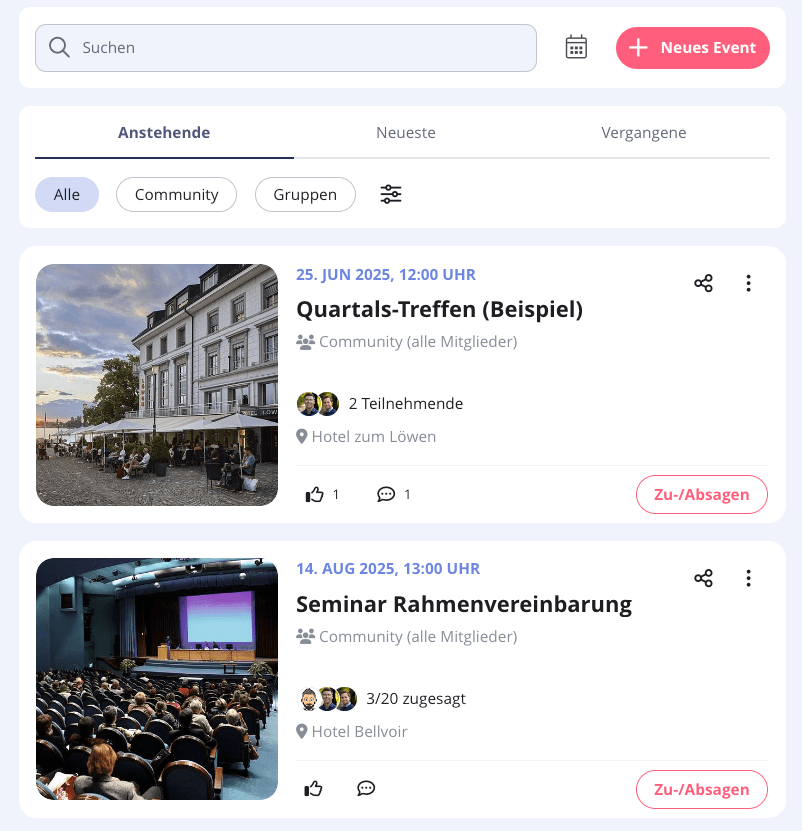Viewport: 802px width, 831px height.
Task: Select the Alle filter chip
Action: pyautogui.click(x=67, y=195)
